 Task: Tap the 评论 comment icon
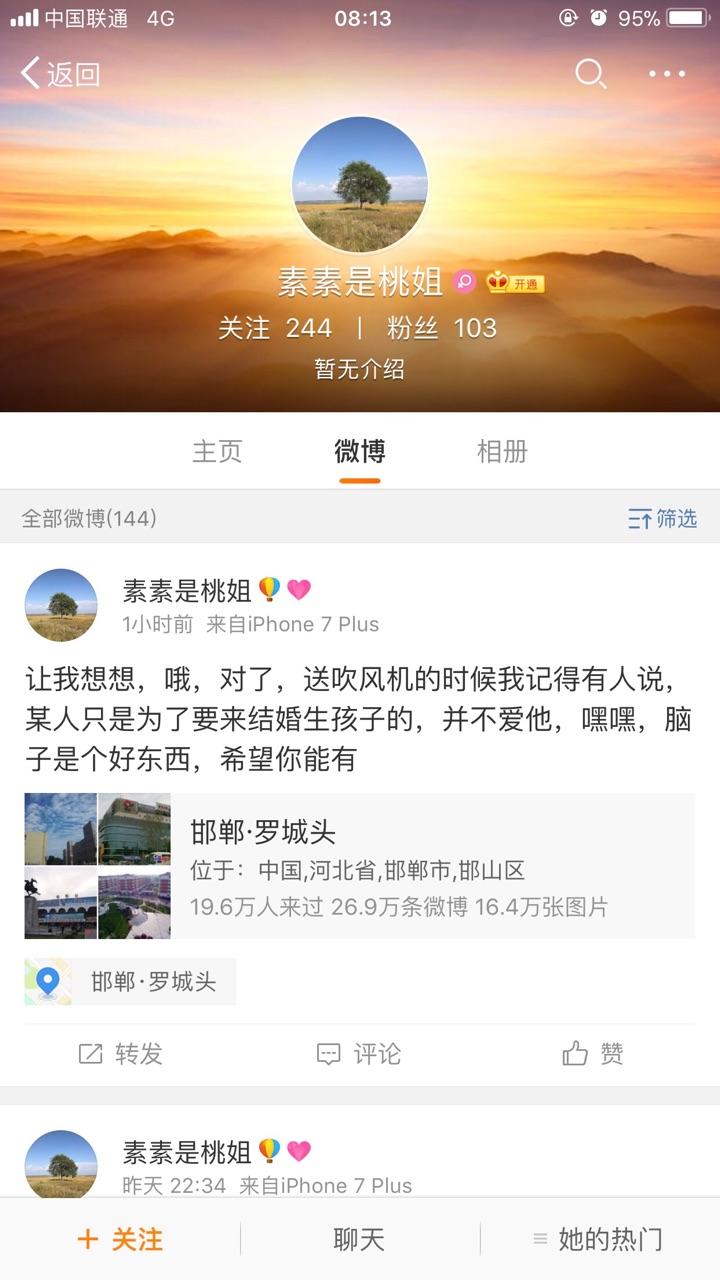(x=357, y=1054)
